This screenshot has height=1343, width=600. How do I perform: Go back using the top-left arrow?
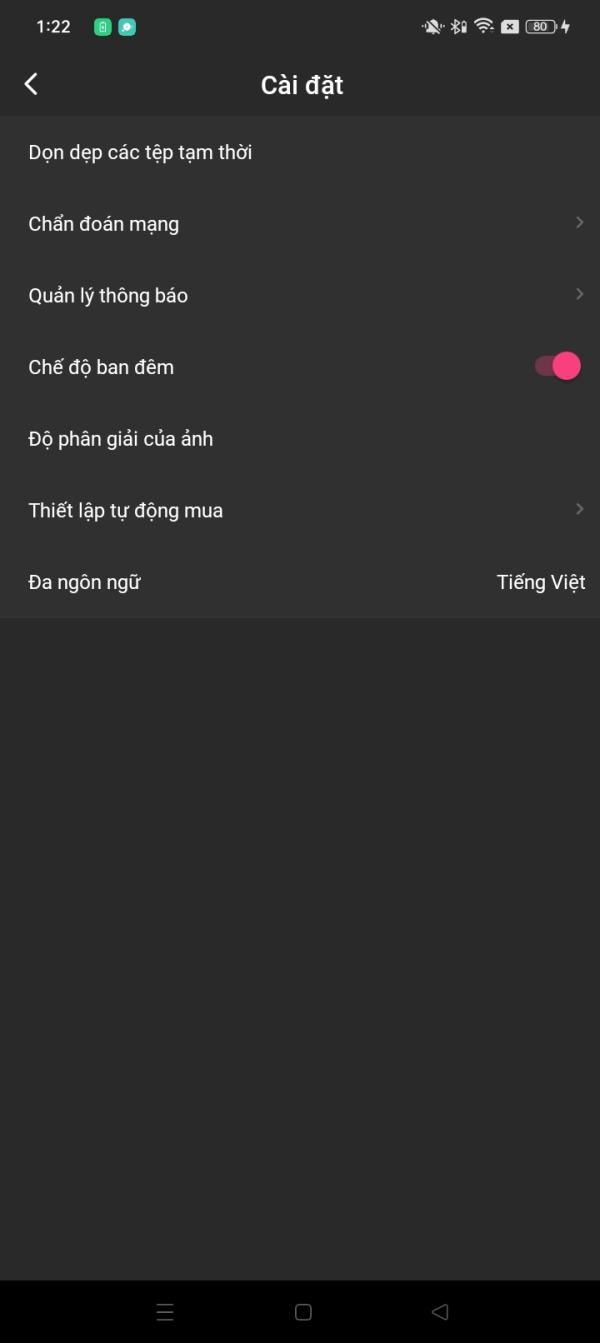pyautogui.click(x=31, y=85)
